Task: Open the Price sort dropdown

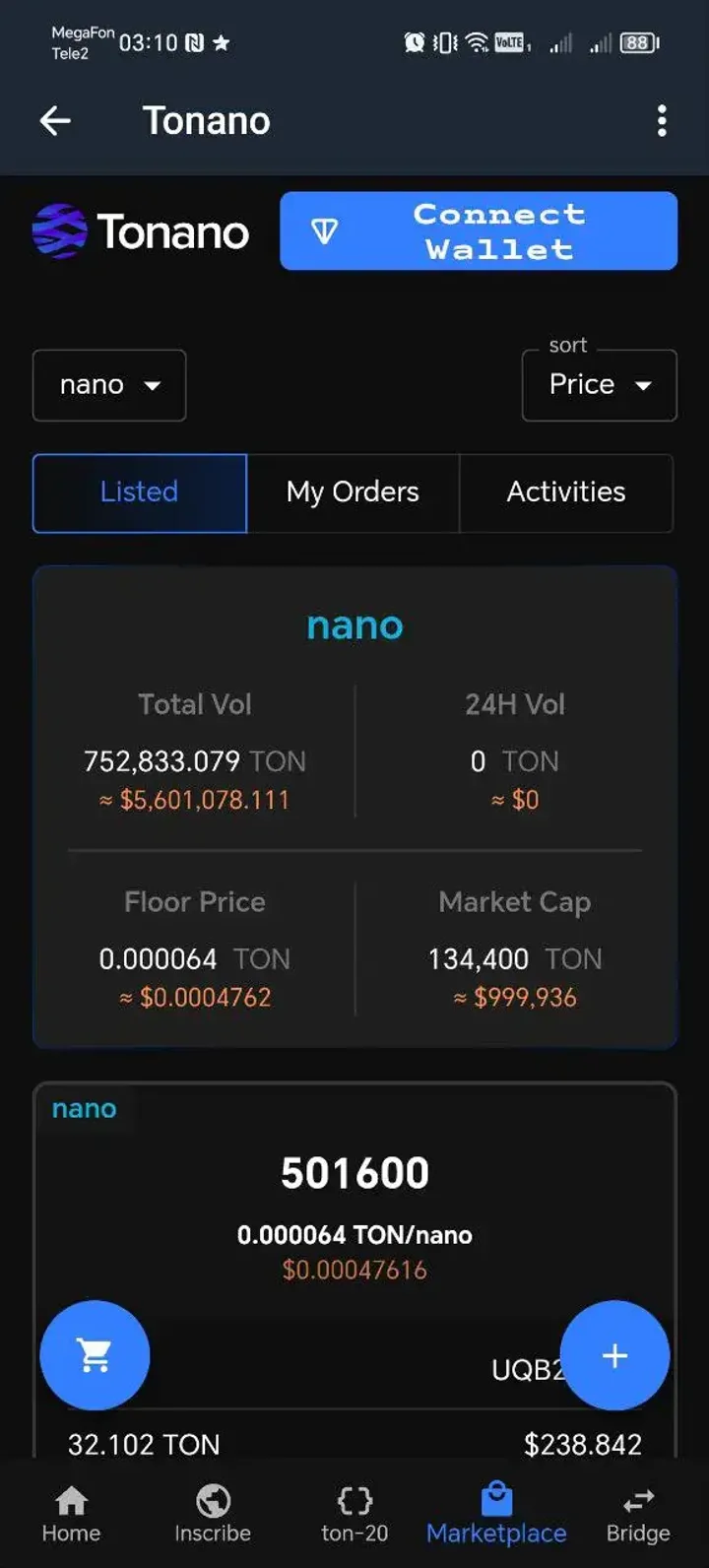Action: (598, 385)
